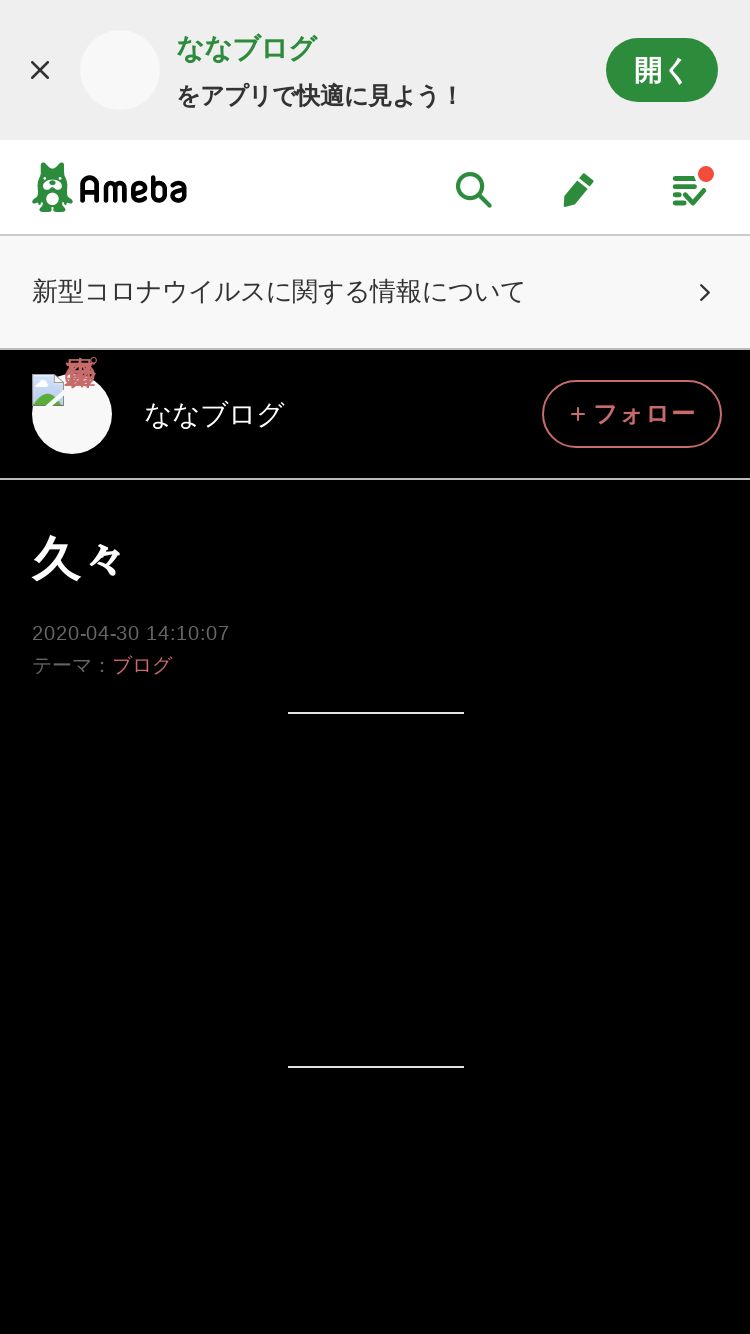
Task: Follow ななブログ with the フォロー button
Action: pos(632,414)
